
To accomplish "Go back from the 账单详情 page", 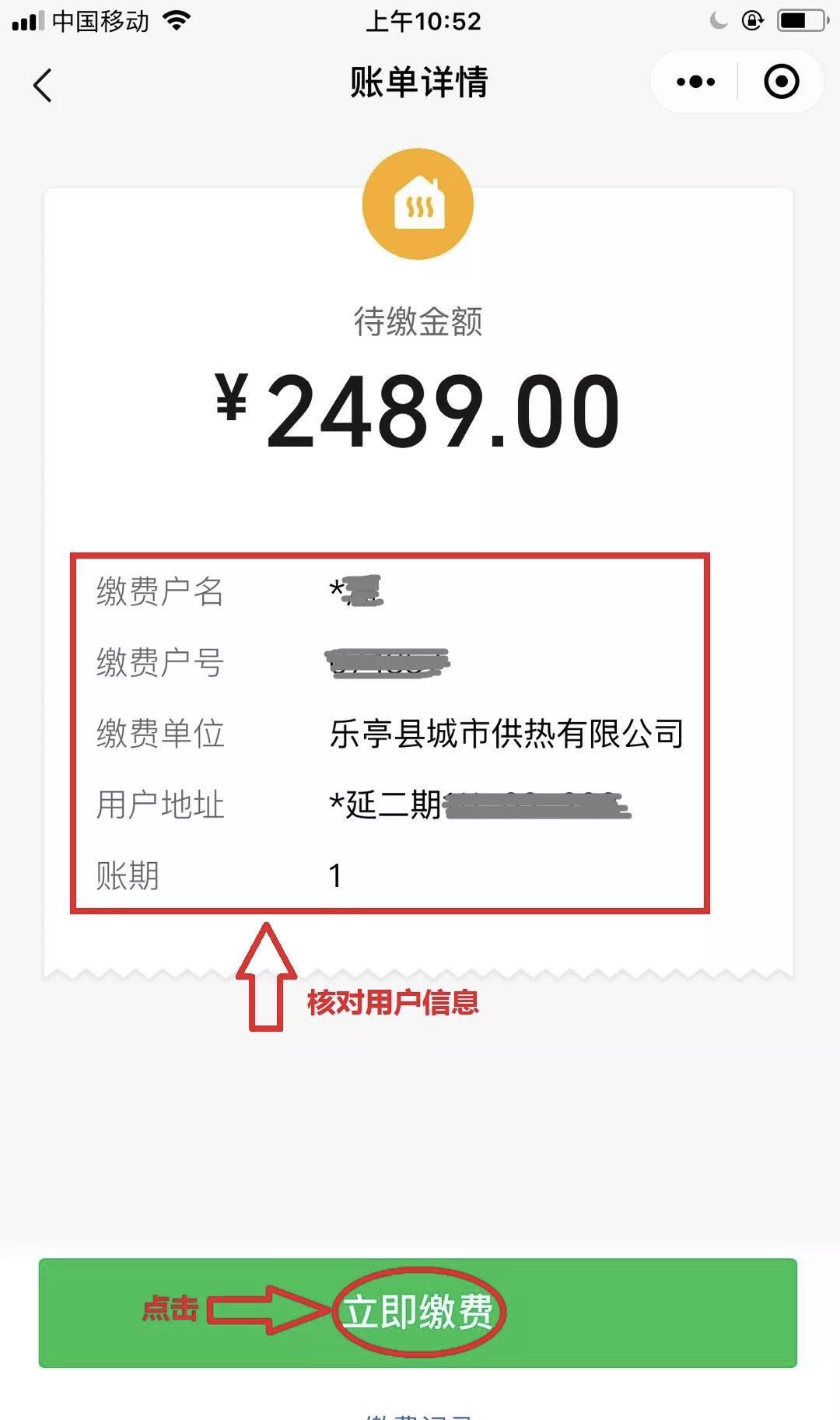I will (44, 85).
